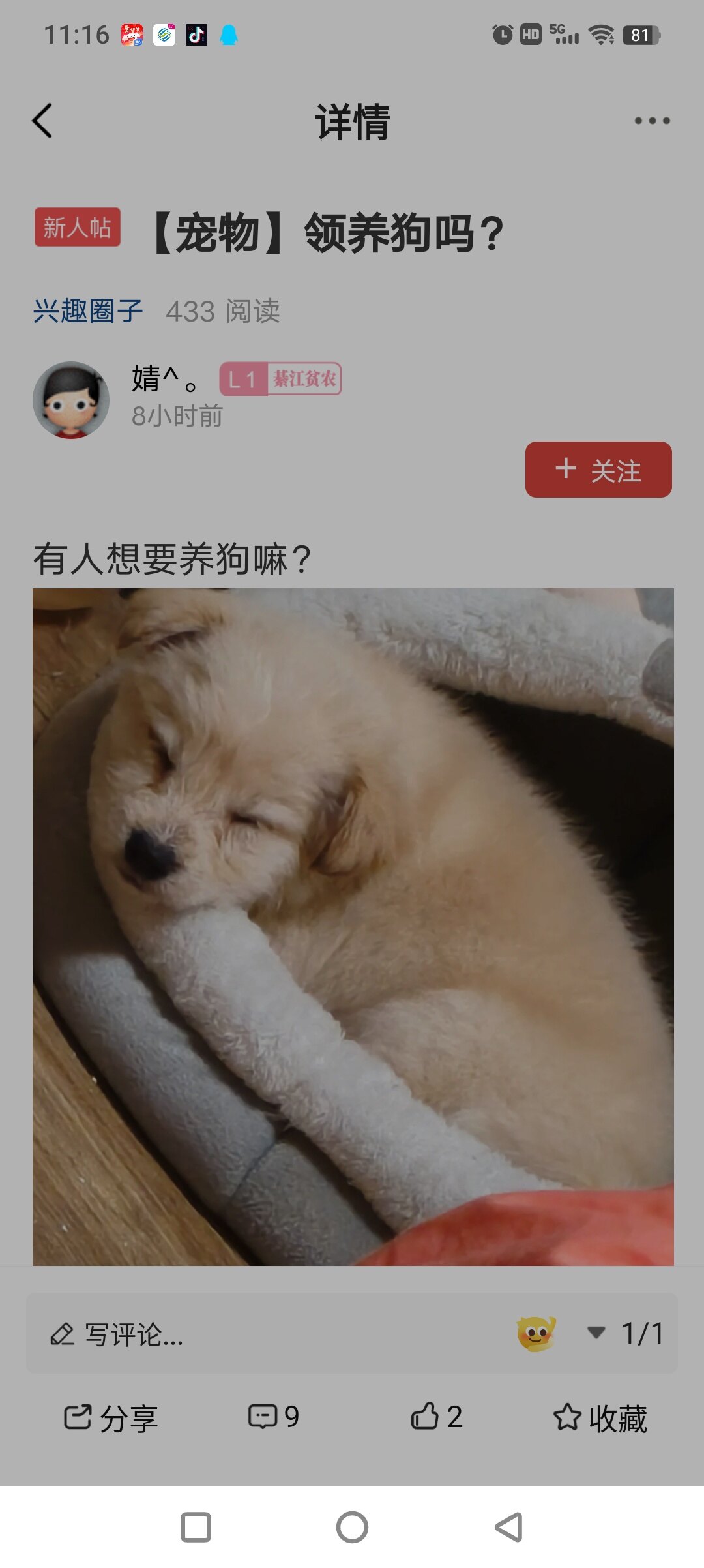Image resolution: width=704 pixels, height=1568 pixels.
Task: Go to the system home screen
Action: (352, 1527)
